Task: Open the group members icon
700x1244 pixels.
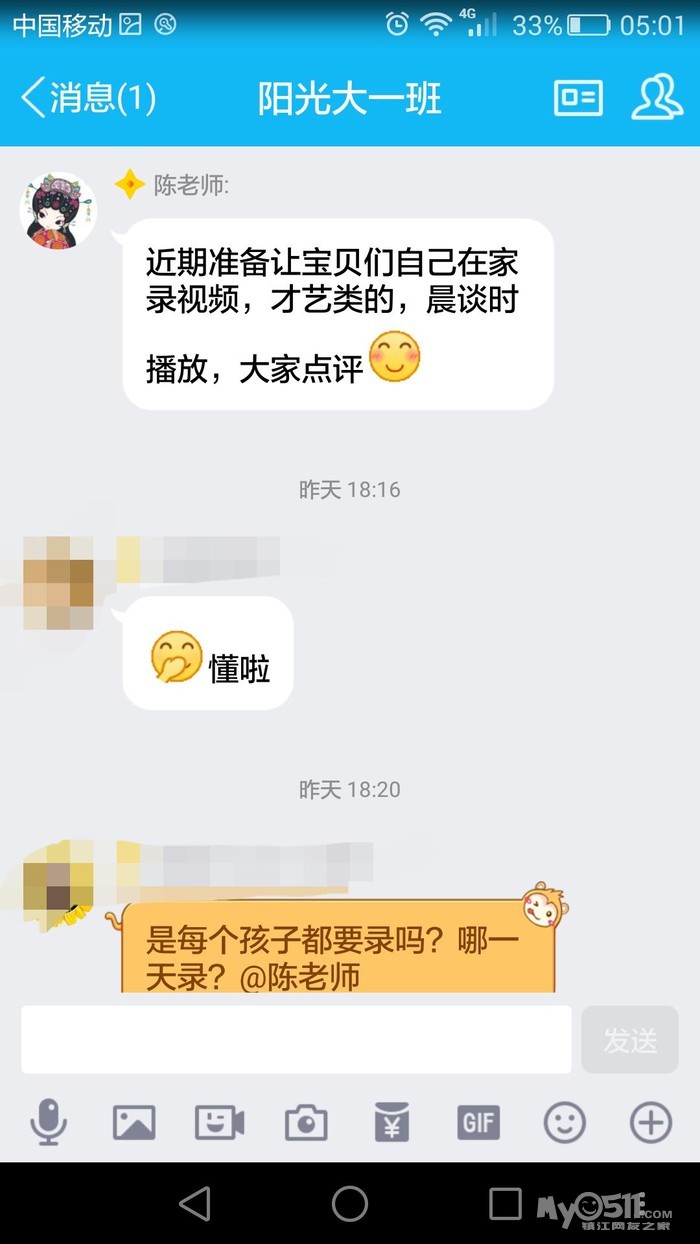Action: (656, 98)
